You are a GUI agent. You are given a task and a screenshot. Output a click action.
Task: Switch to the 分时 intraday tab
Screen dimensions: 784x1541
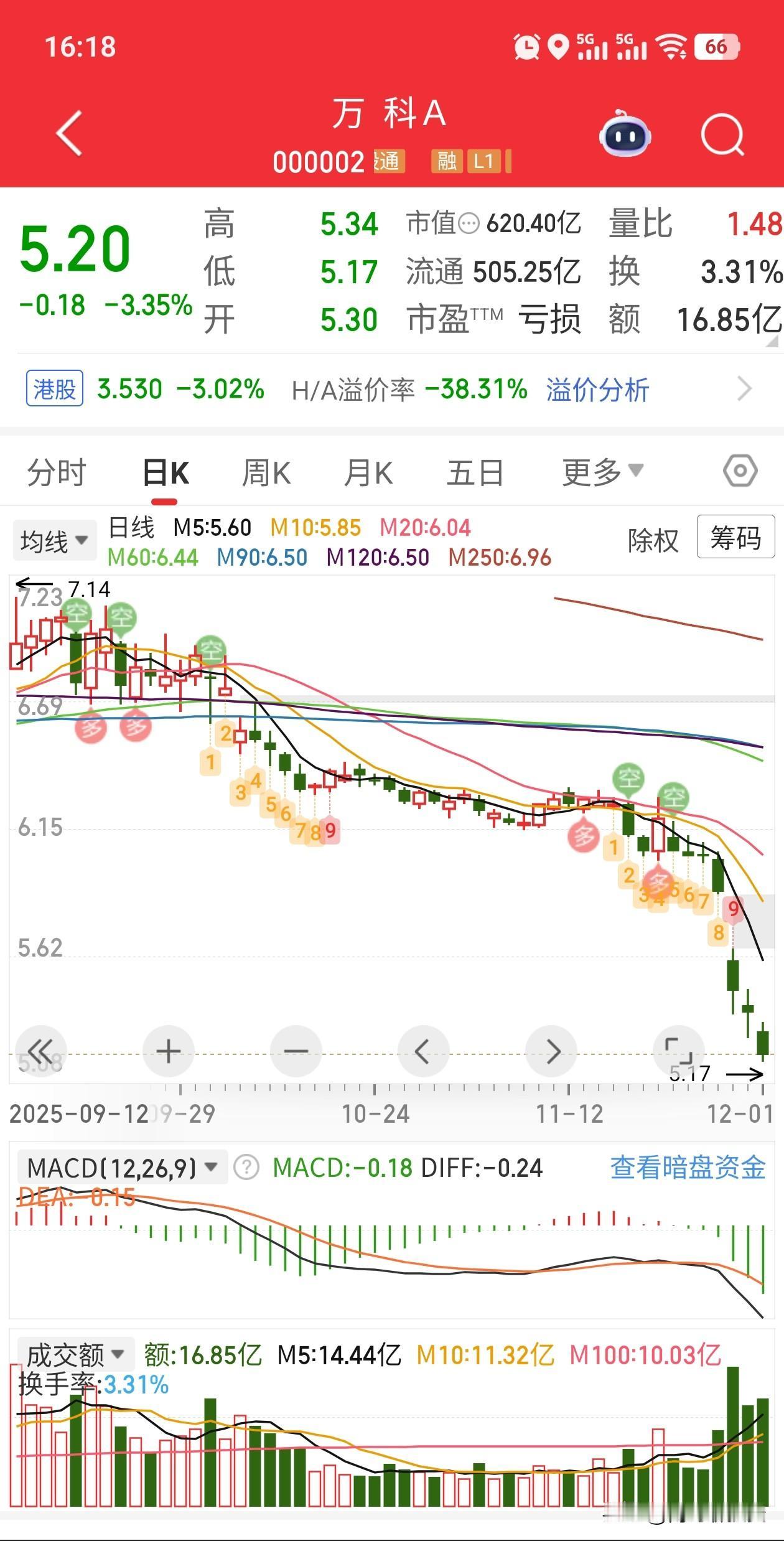pos(55,472)
